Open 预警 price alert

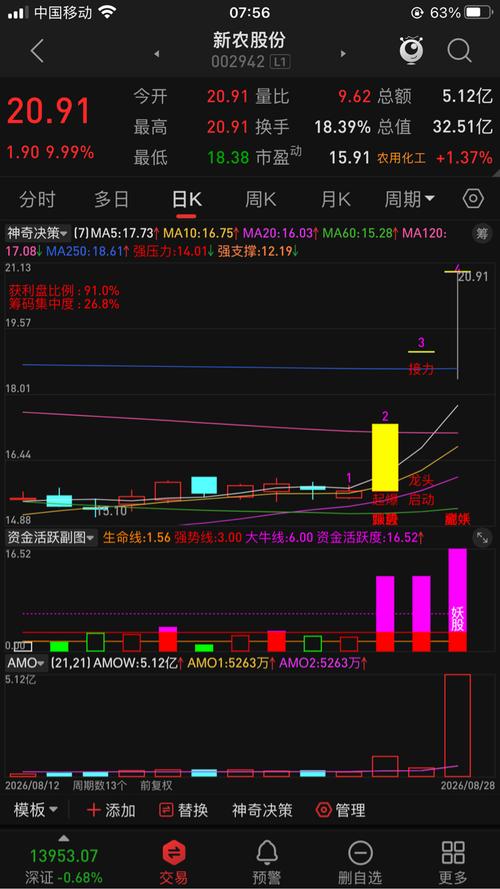tap(267, 862)
